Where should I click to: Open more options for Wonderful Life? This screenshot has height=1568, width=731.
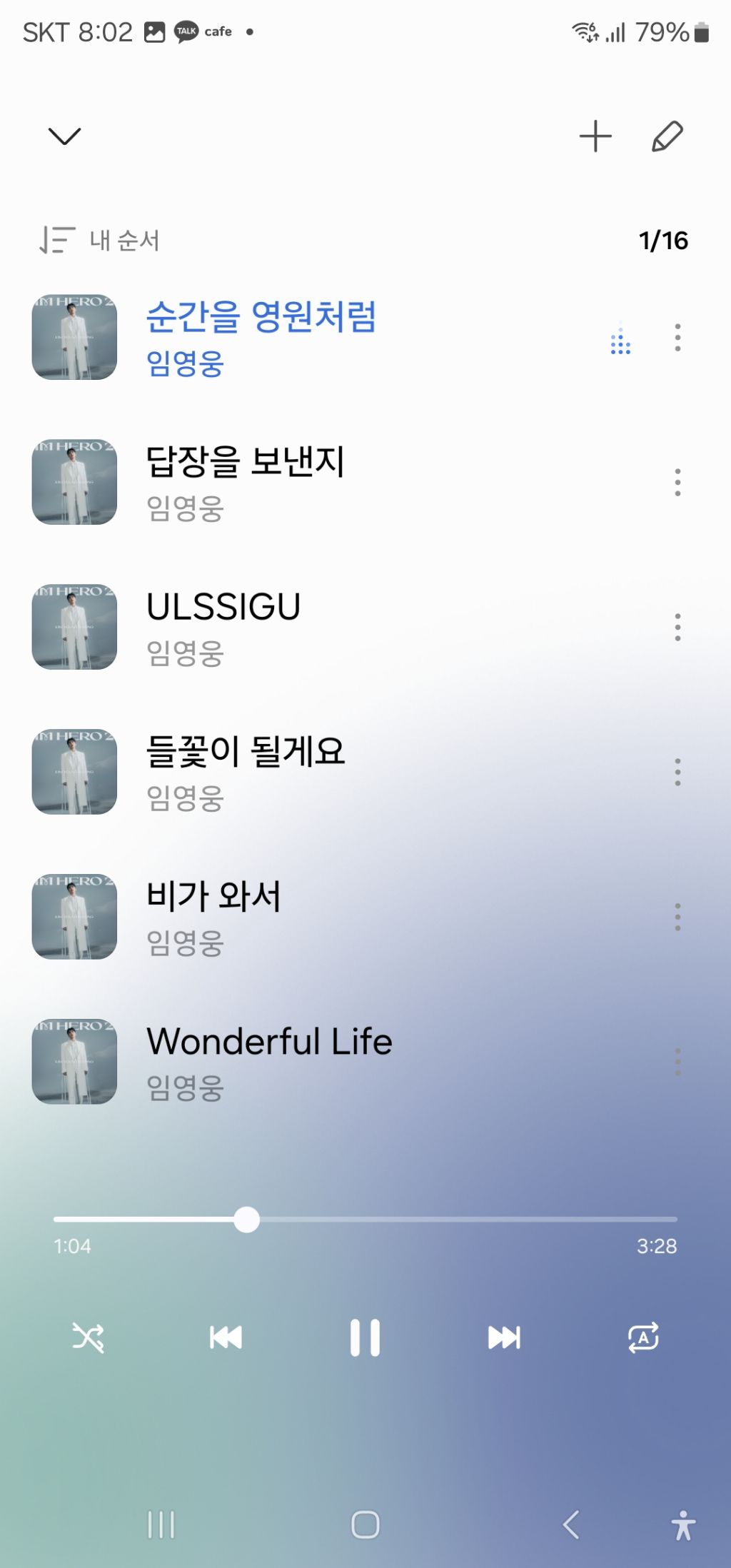click(x=677, y=1062)
